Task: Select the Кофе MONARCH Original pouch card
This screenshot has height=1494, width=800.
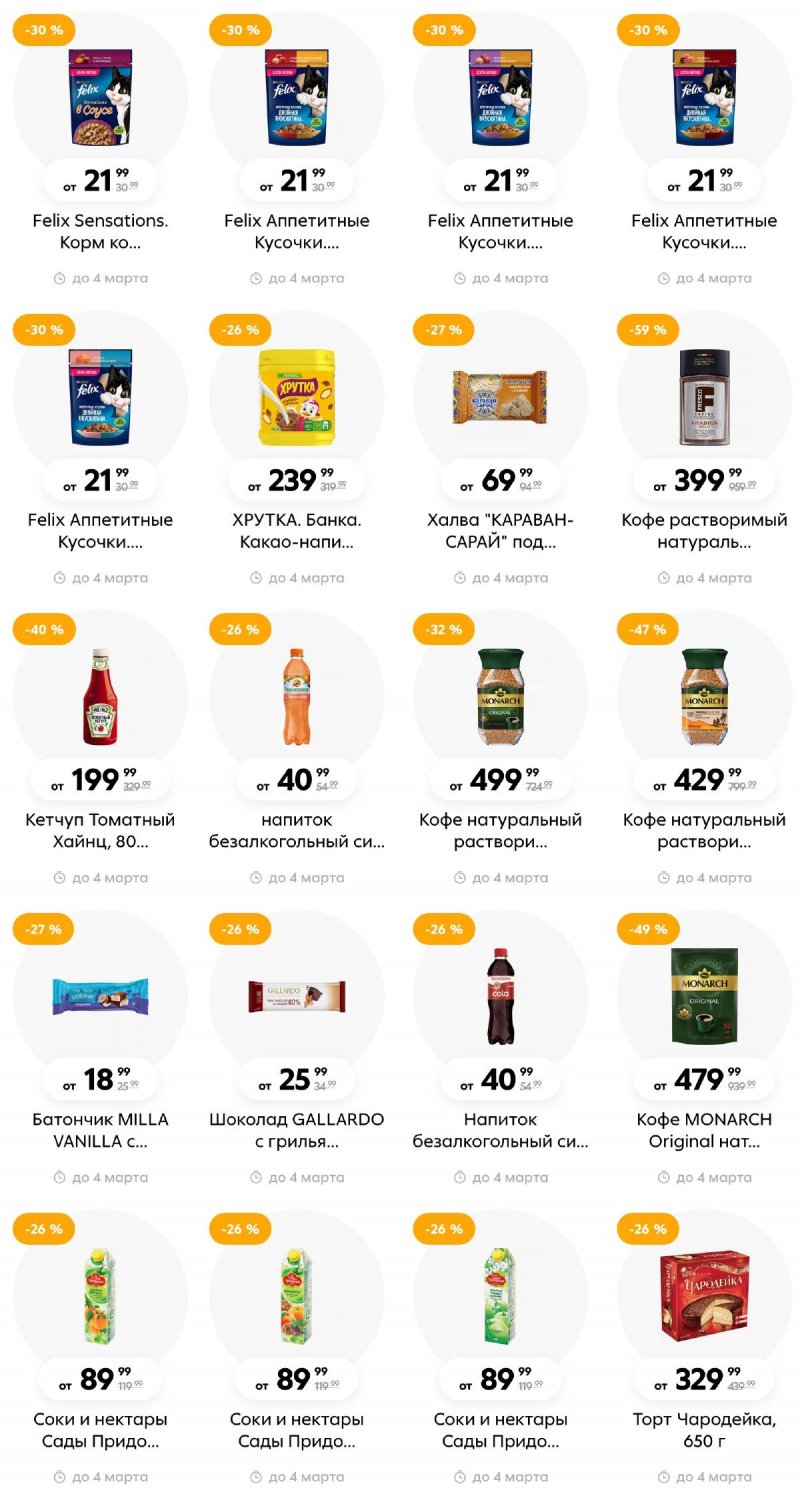Action: [x=704, y=998]
